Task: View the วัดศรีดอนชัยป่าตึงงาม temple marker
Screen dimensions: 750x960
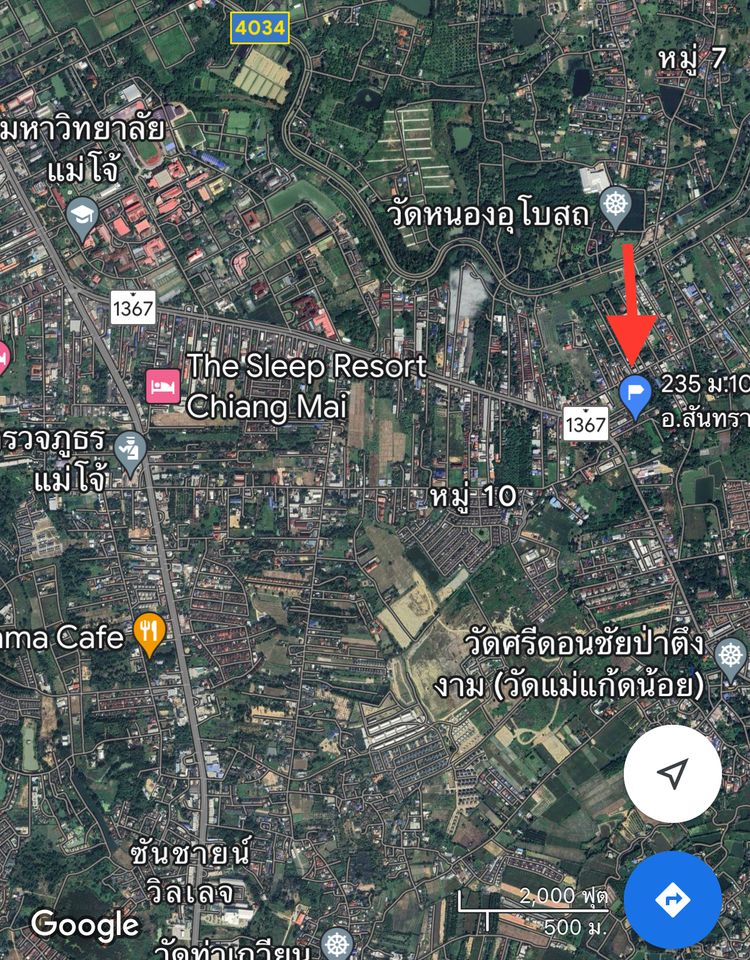Action: [732, 657]
